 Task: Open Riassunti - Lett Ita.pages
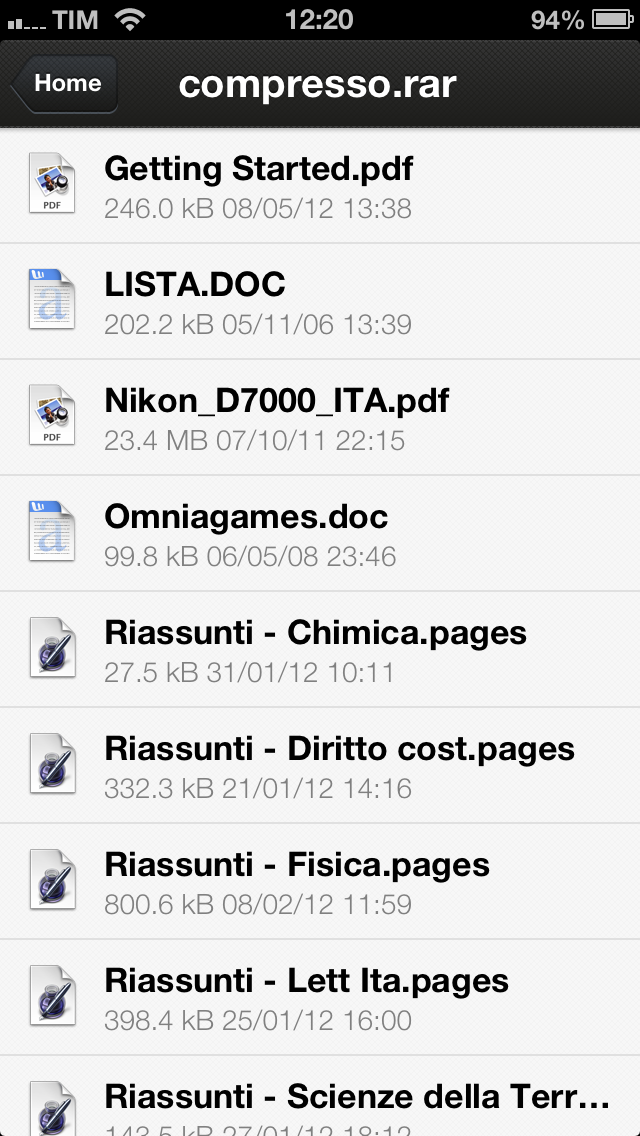click(x=320, y=997)
